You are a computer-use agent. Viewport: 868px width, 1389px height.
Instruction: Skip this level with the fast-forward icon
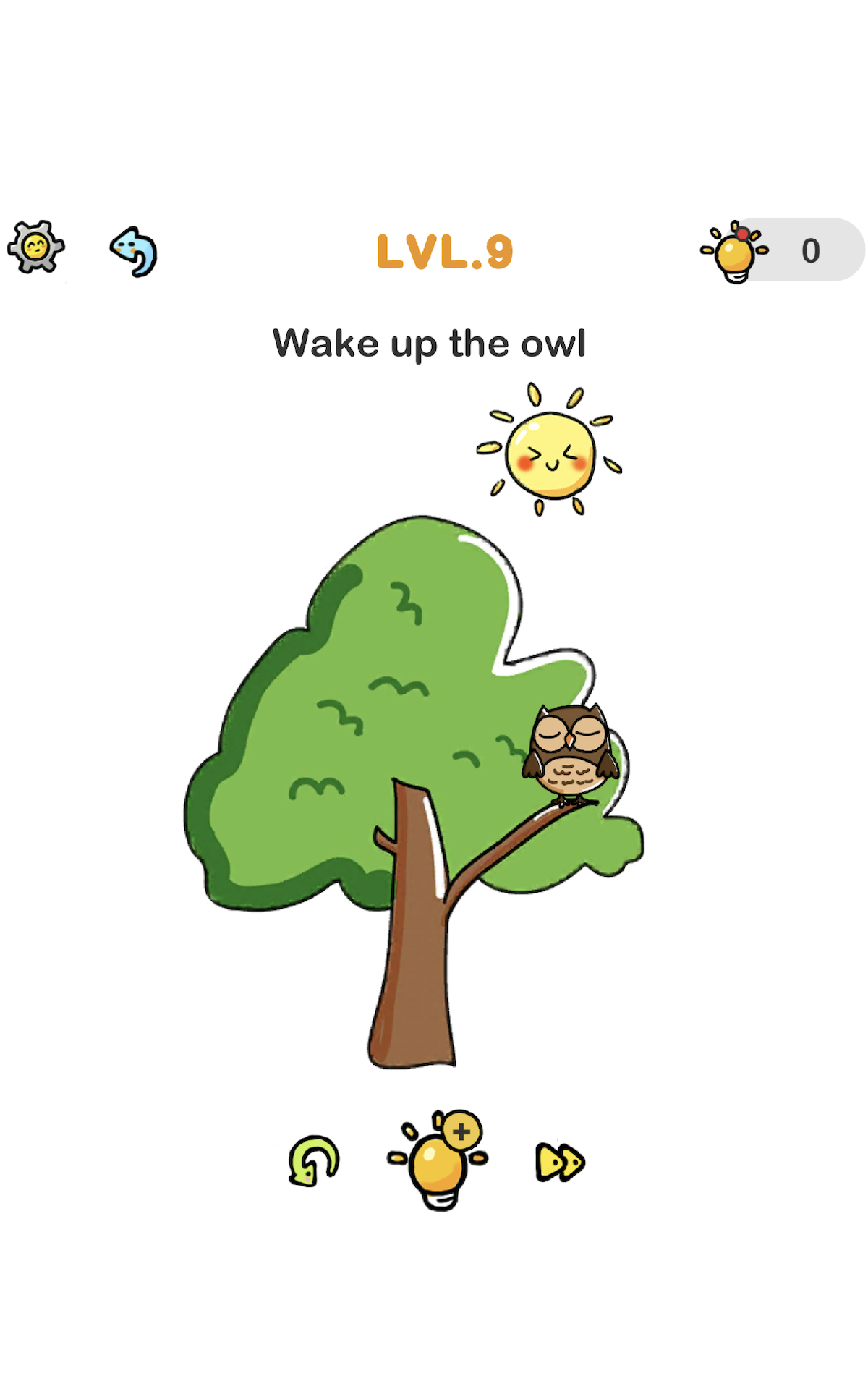tap(560, 1162)
